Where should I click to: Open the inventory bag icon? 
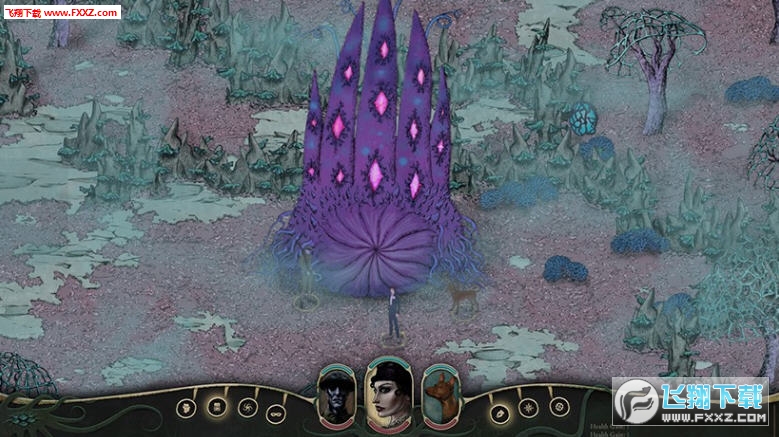pos(499,410)
